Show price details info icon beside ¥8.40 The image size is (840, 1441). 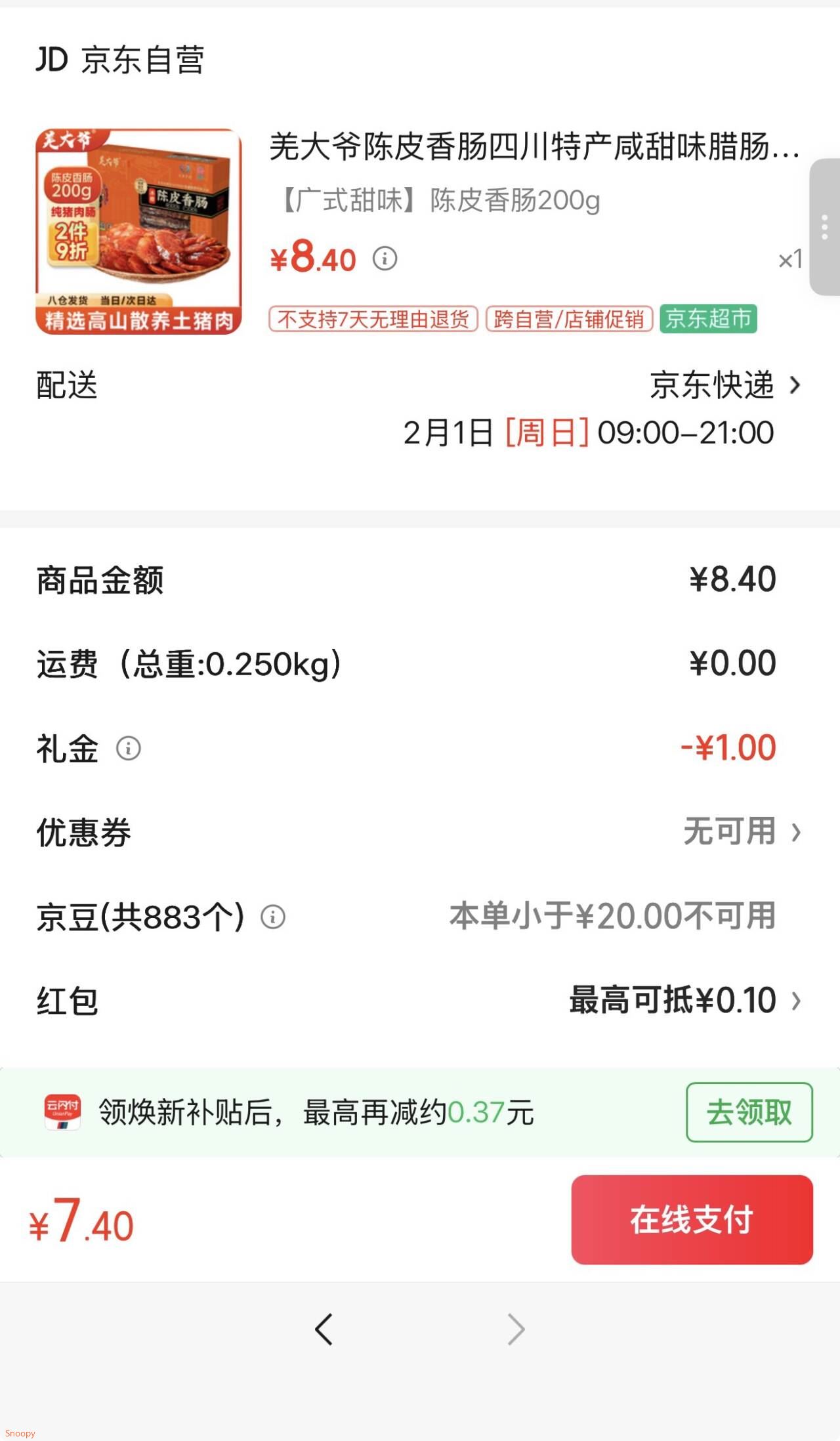385,259
